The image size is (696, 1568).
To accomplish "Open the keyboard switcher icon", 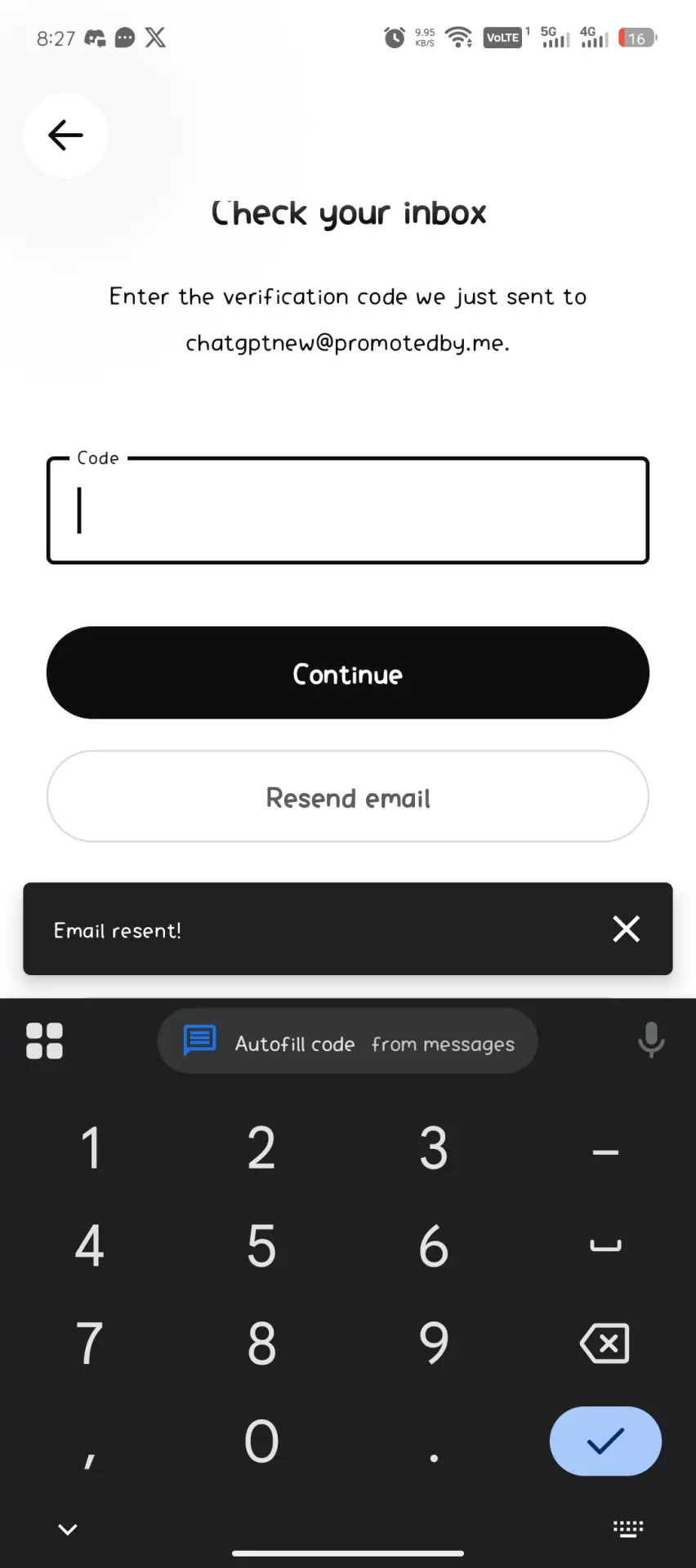I will click(x=628, y=1529).
